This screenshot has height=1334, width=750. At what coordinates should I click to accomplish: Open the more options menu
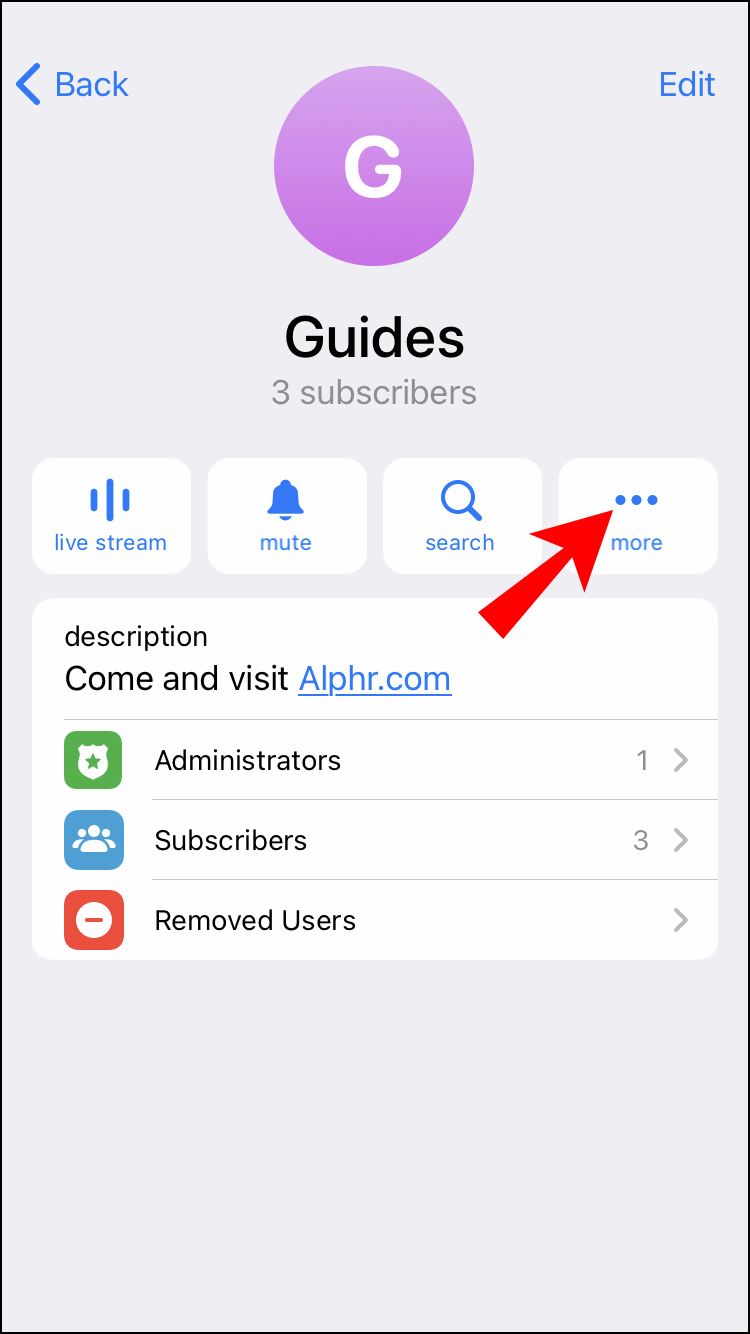coord(638,516)
